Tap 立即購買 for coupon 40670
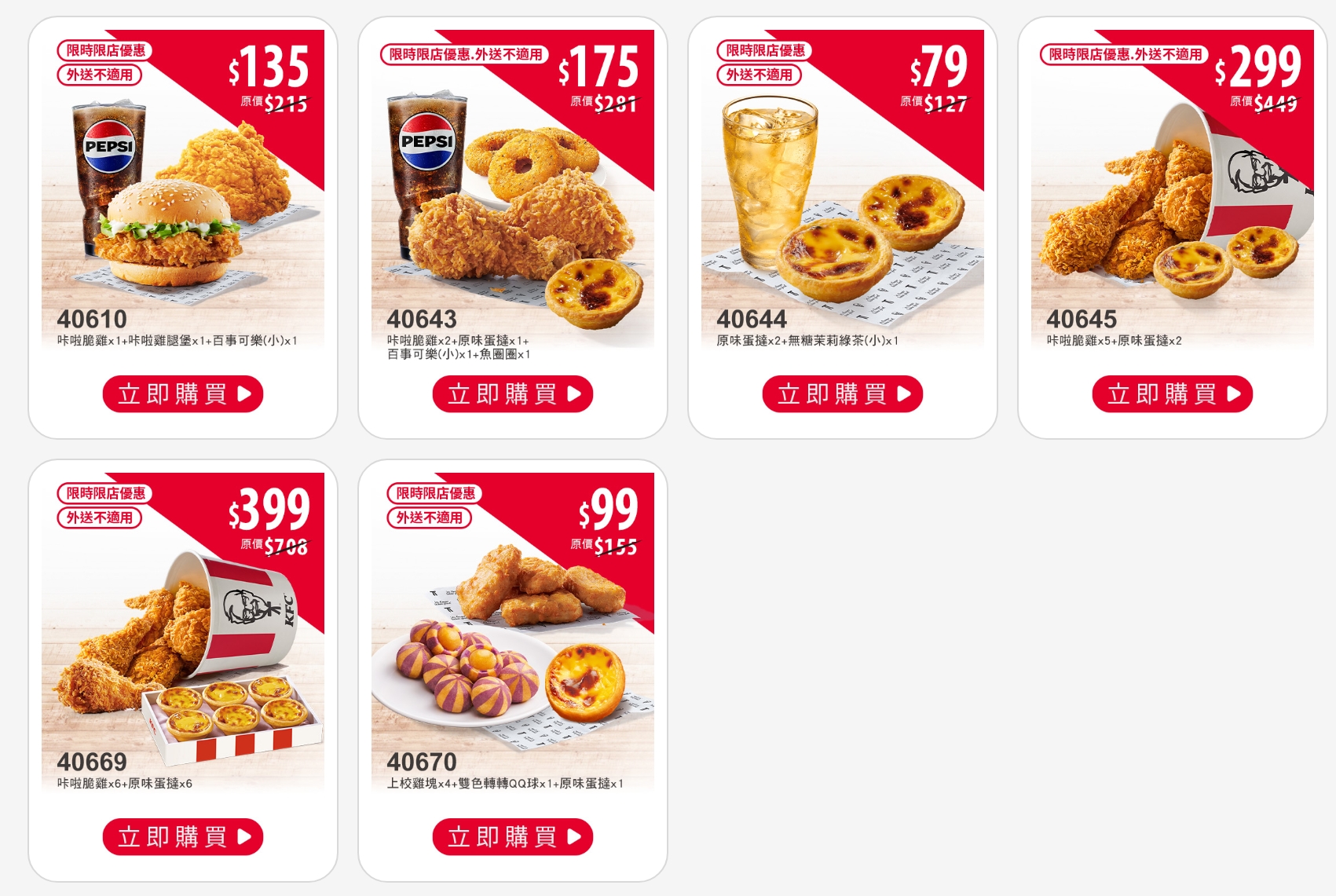This screenshot has width=1336, height=896. point(512,836)
